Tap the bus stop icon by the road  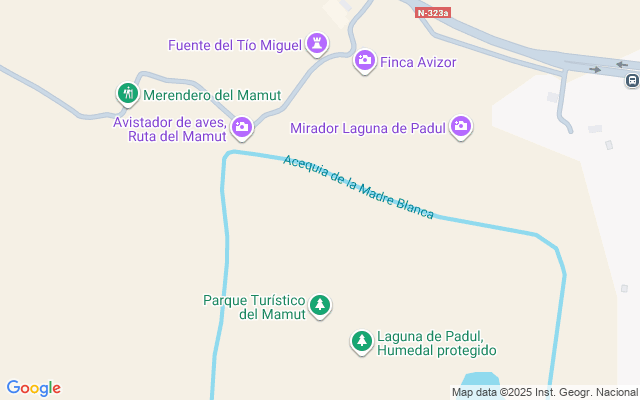pyautogui.click(x=632, y=80)
